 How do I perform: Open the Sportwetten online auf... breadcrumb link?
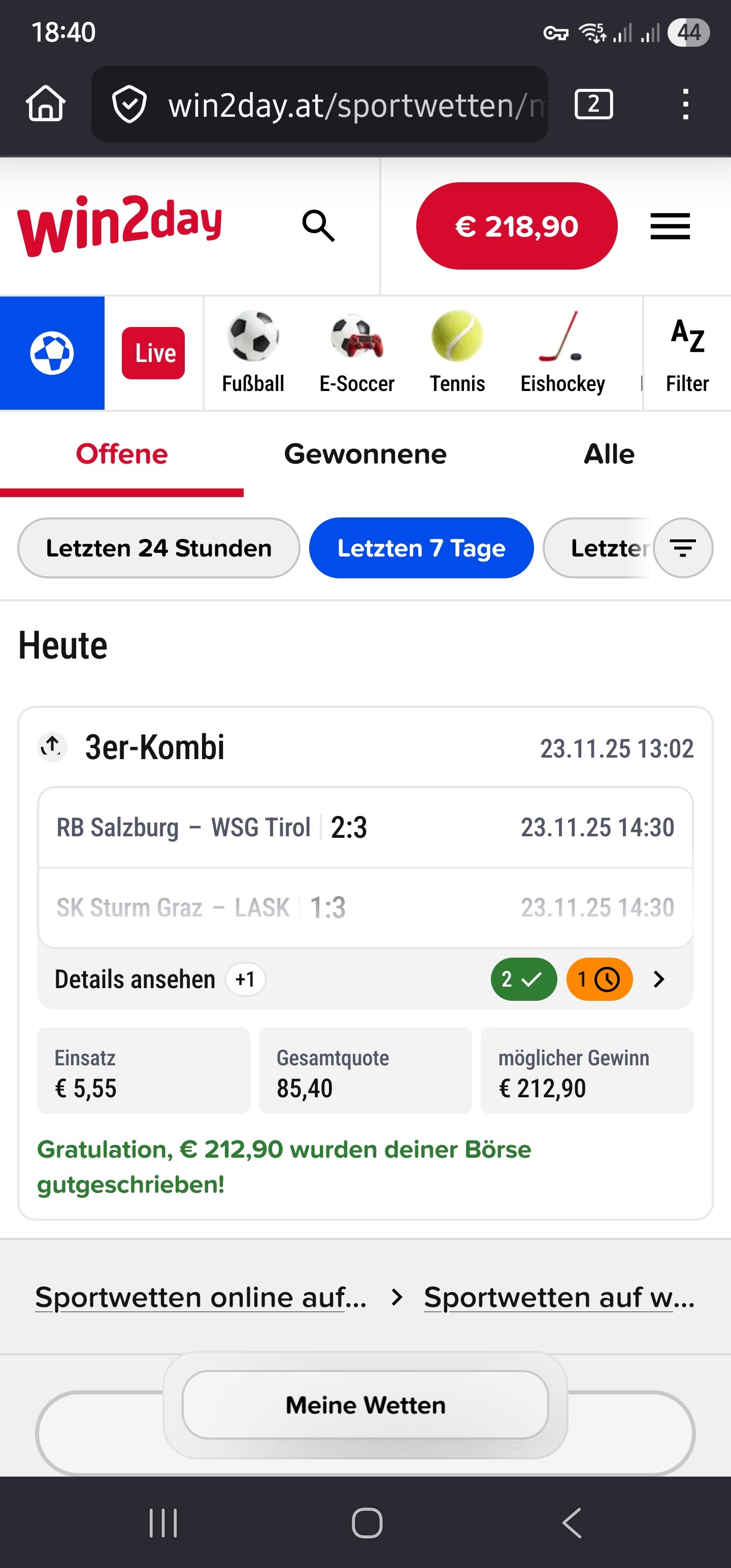[201, 1297]
